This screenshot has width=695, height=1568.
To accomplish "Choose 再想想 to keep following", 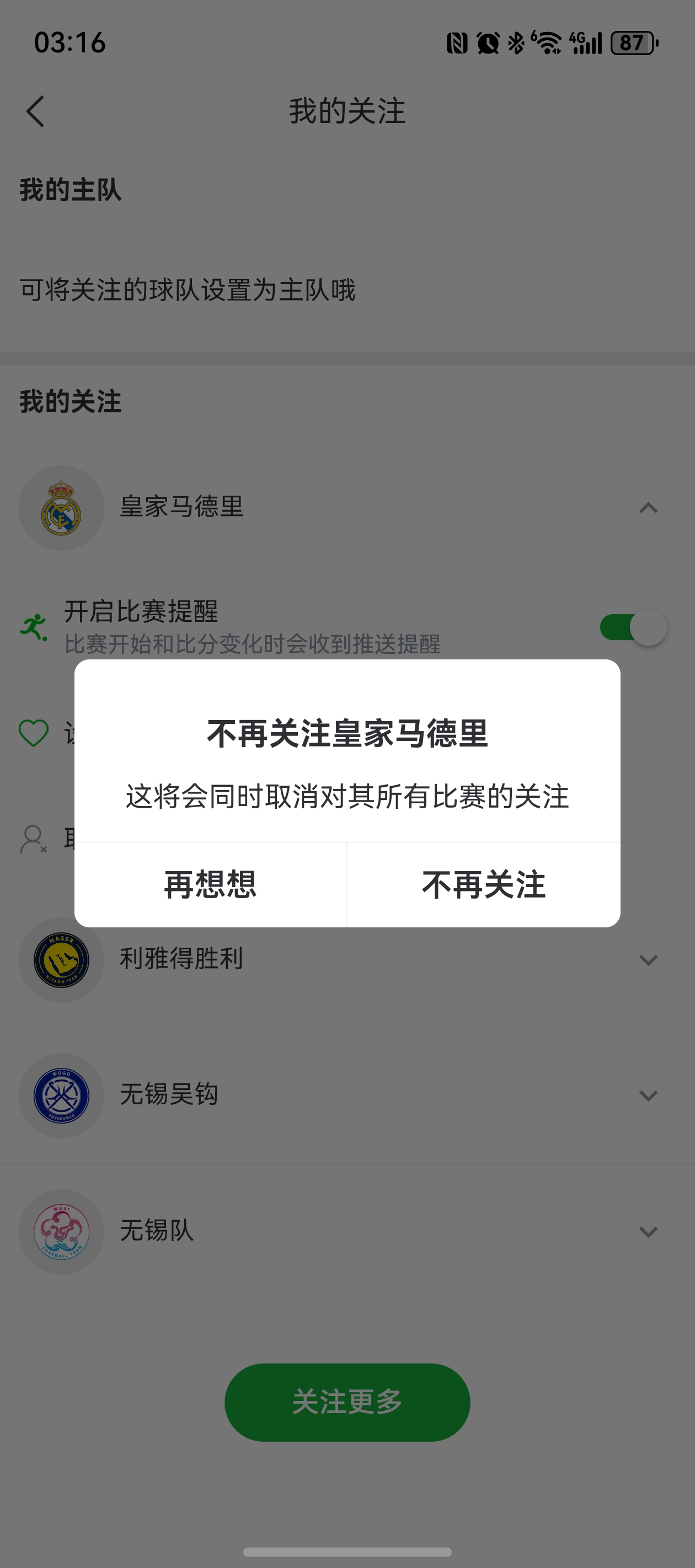I will [210, 884].
